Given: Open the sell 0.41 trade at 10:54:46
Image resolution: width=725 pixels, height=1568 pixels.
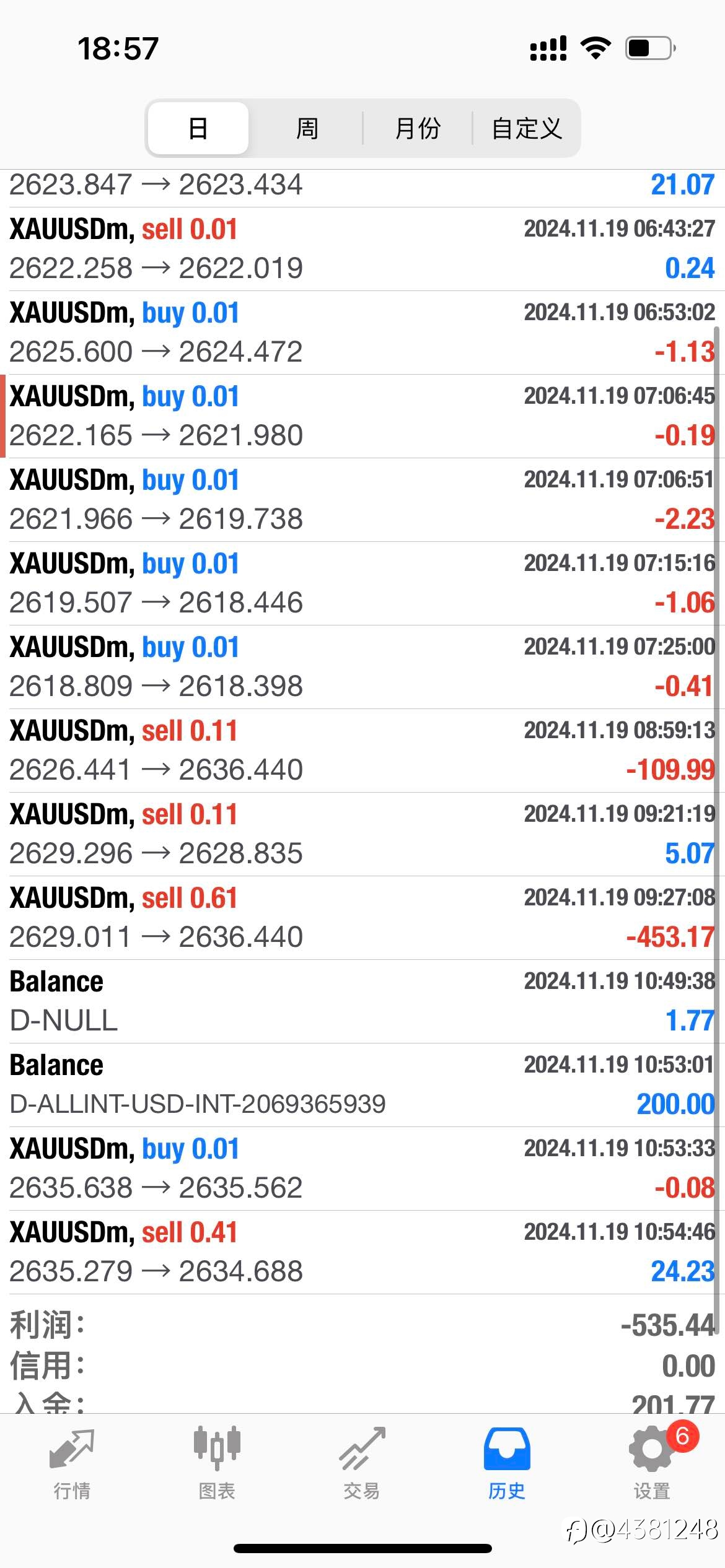Looking at the screenshot, I should tap(362, 1252).
